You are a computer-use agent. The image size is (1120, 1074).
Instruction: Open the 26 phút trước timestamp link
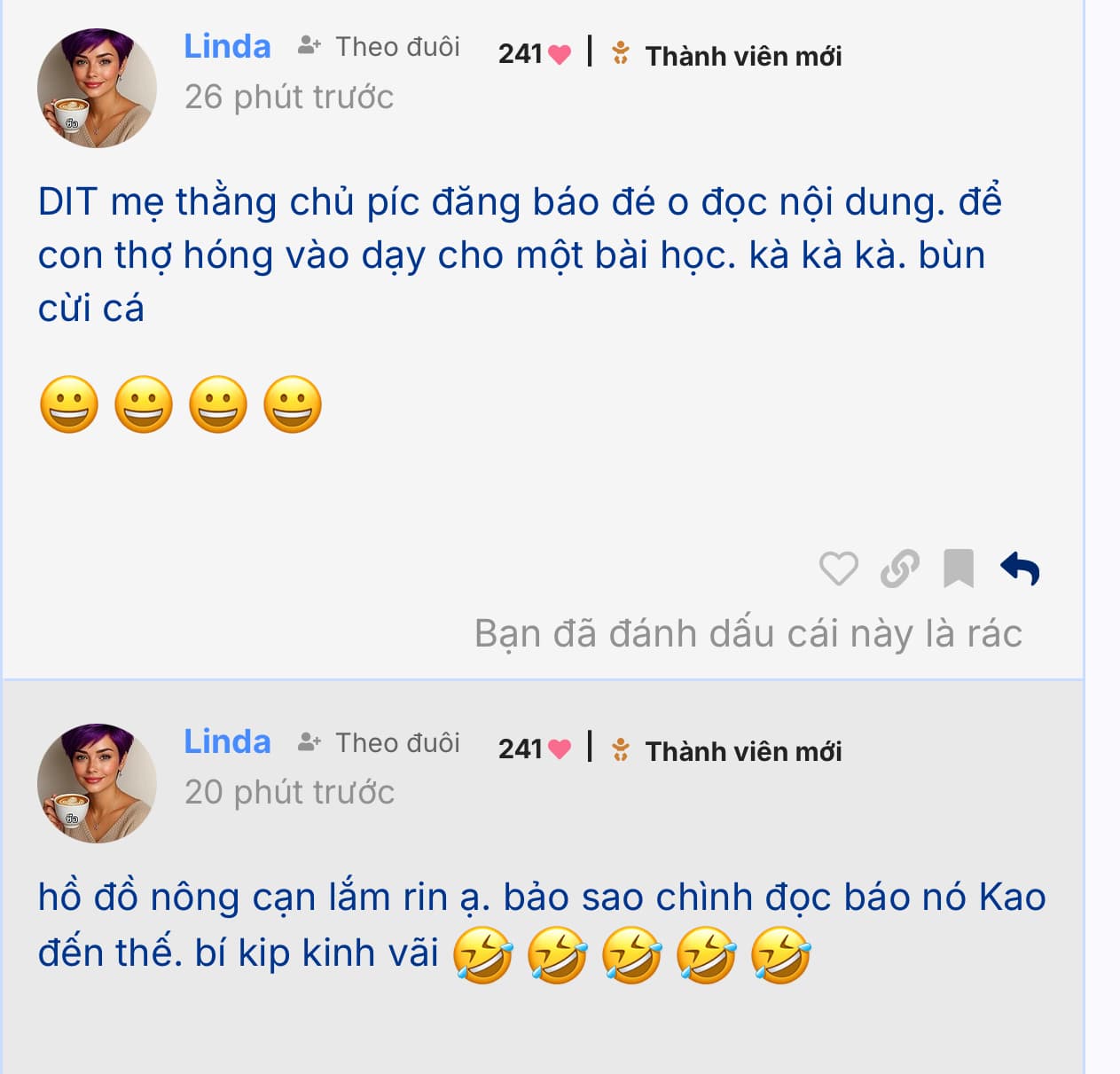tap(289, 97)
